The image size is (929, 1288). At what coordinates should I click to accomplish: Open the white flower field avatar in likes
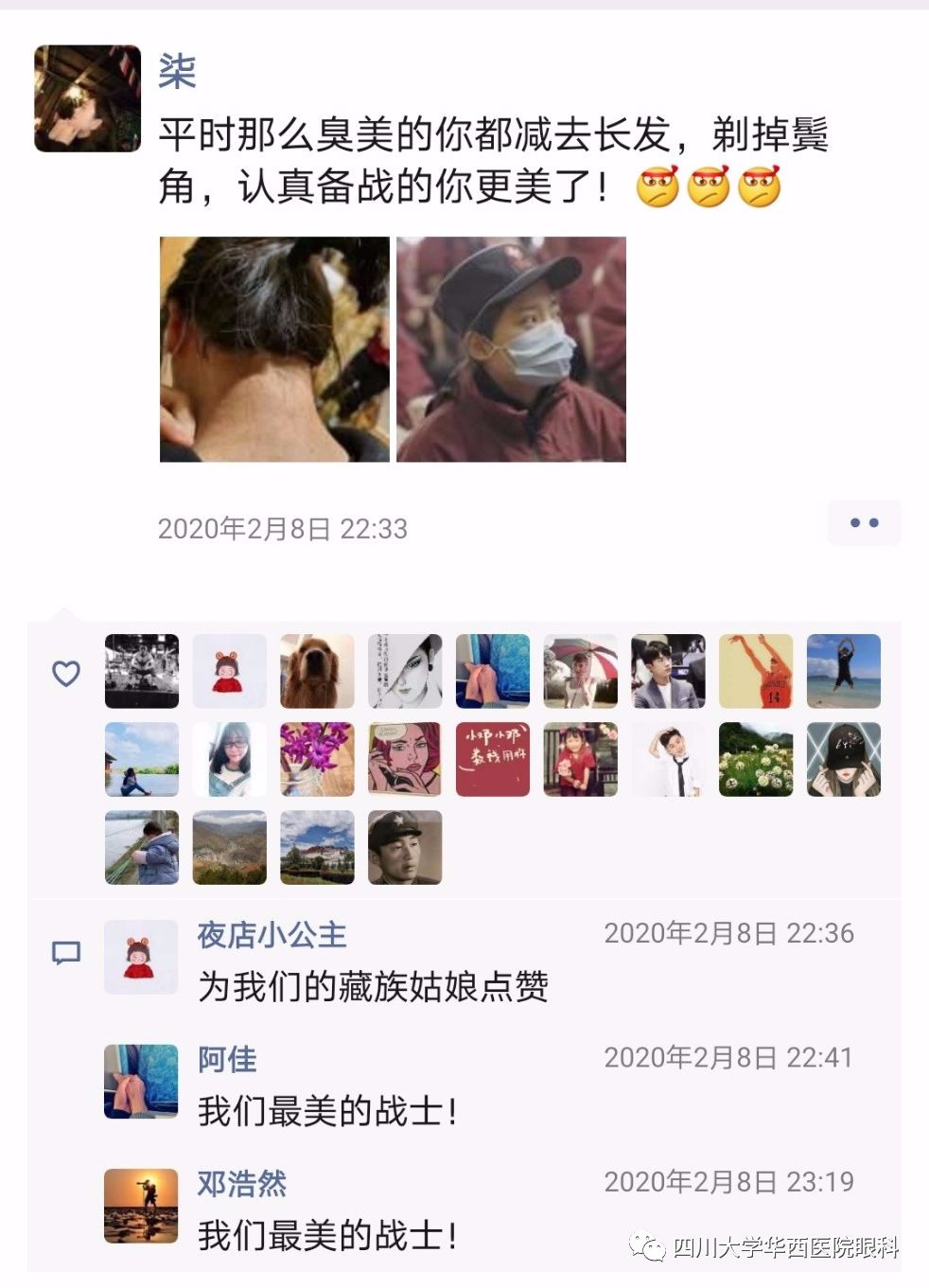click(756, 759)
